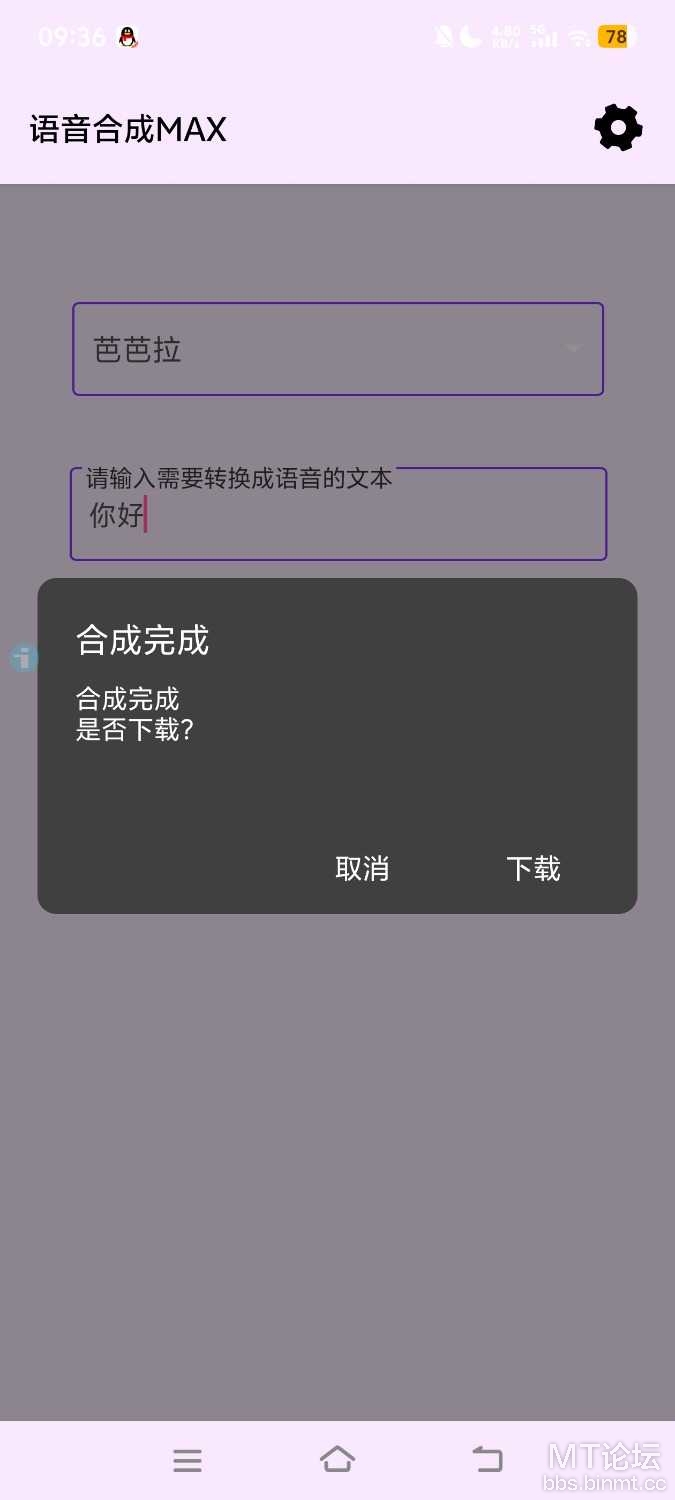The height and width of the screenshot is (1500, 675).
Task: Tap 取消 to dismiss the dialog
Action: pyautogui.click(x=362, y=868)
